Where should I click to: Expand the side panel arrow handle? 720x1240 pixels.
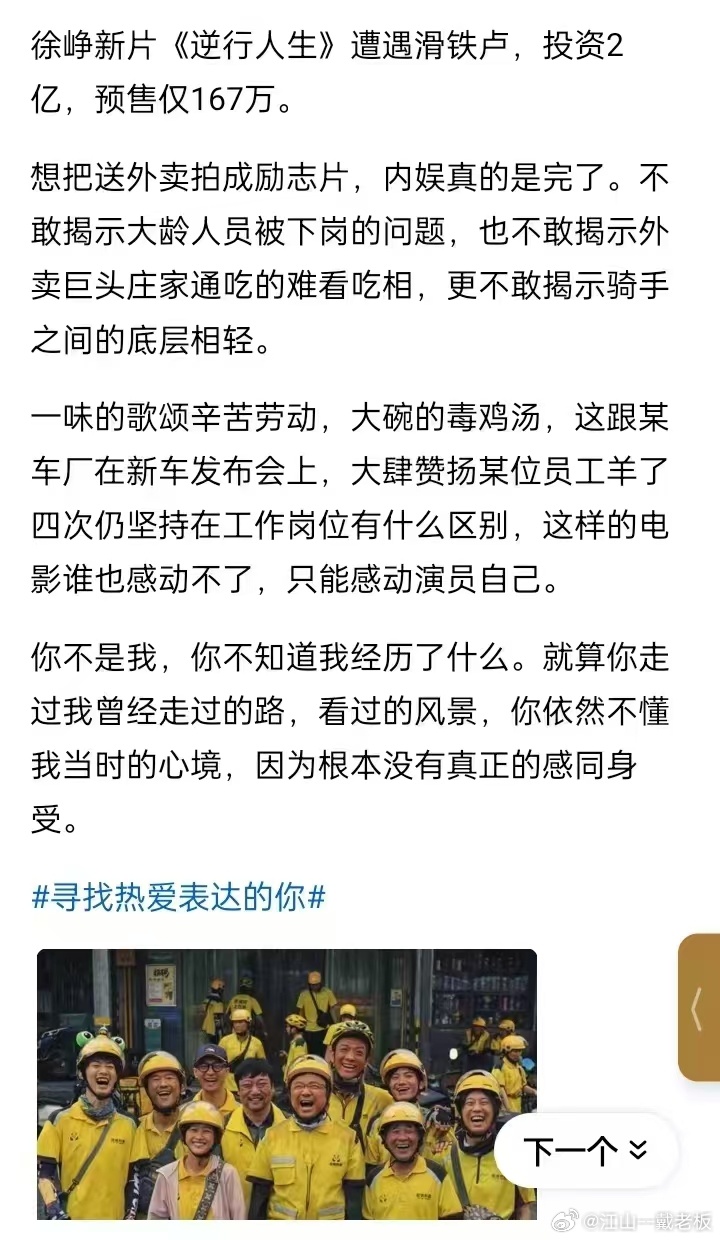click(698, 1008)
